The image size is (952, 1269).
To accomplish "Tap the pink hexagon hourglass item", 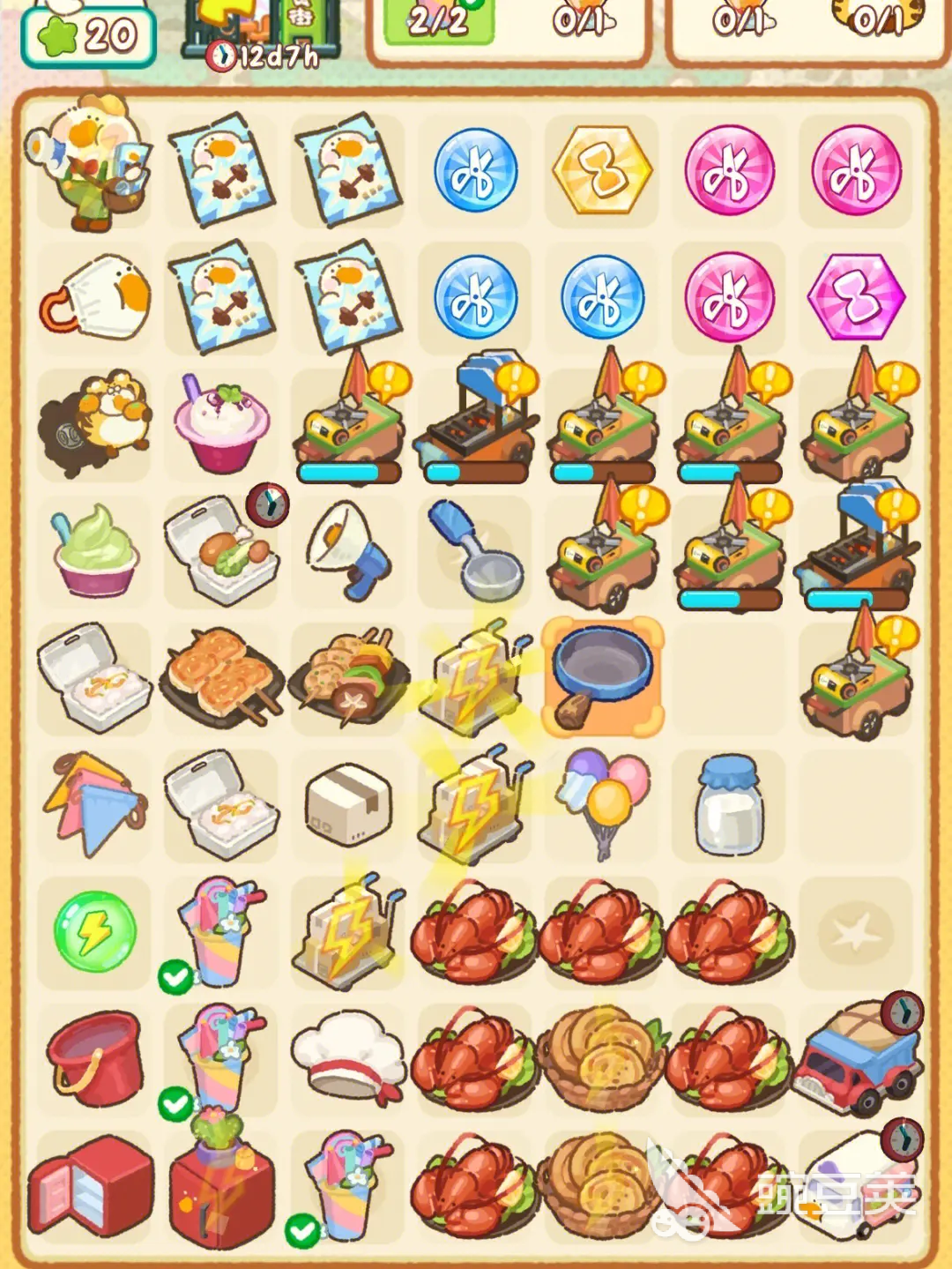I will point(855,296).
